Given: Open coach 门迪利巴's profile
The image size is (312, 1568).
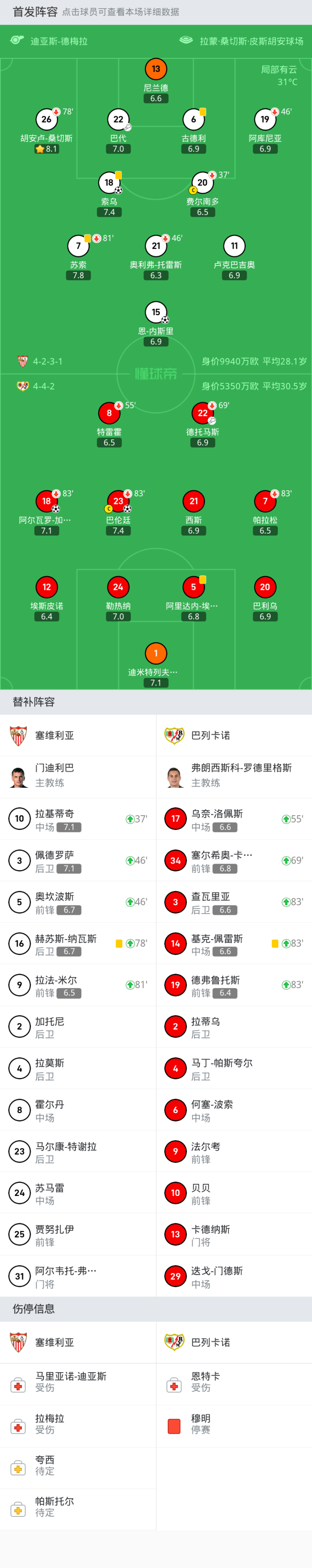Looking at the screenshot, I should 55,775.
